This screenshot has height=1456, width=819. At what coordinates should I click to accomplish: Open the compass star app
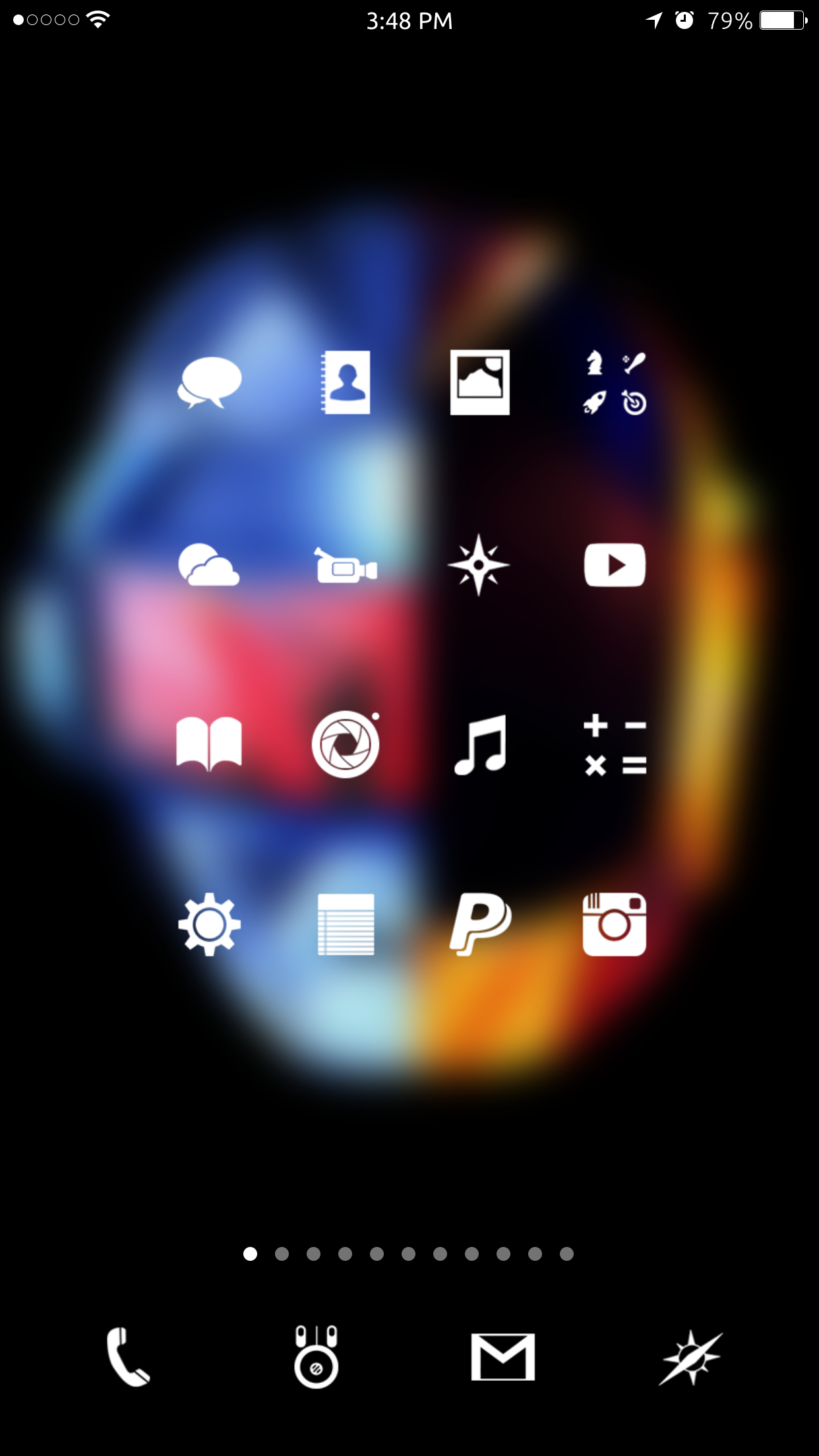click(x=479, y=565)
